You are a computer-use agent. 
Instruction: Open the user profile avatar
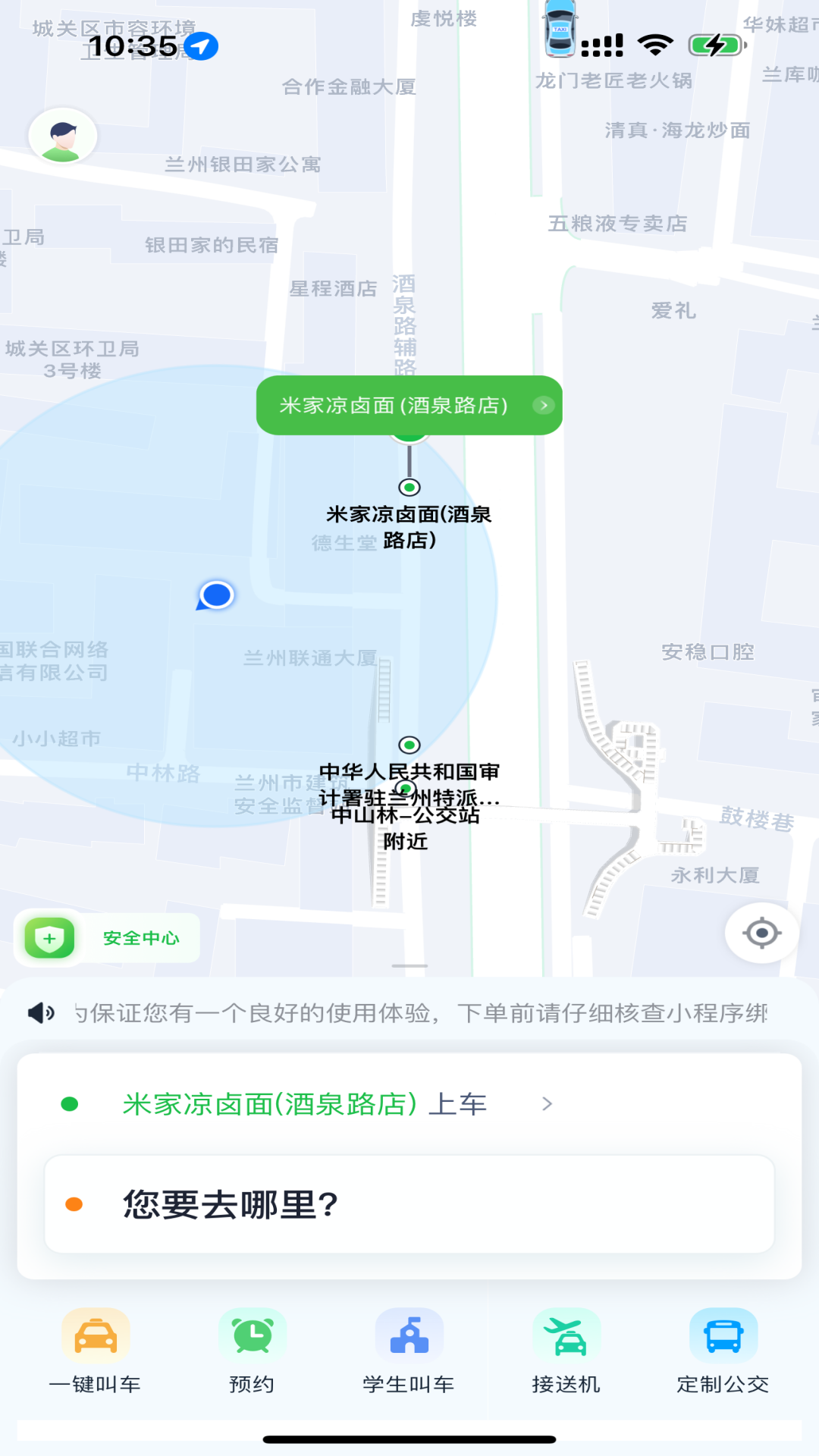point(63,136)
